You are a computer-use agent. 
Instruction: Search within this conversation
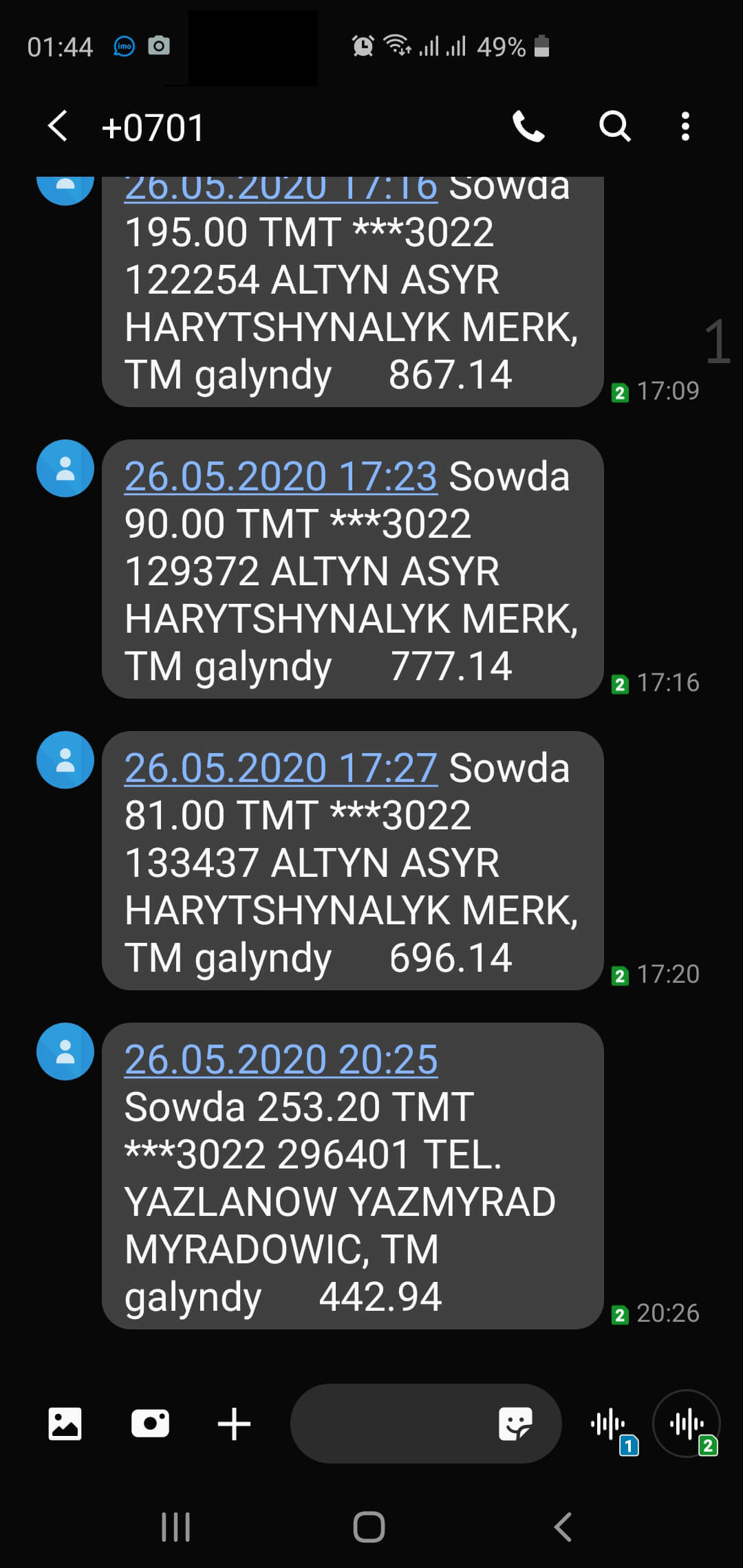[x=614, y=127]
